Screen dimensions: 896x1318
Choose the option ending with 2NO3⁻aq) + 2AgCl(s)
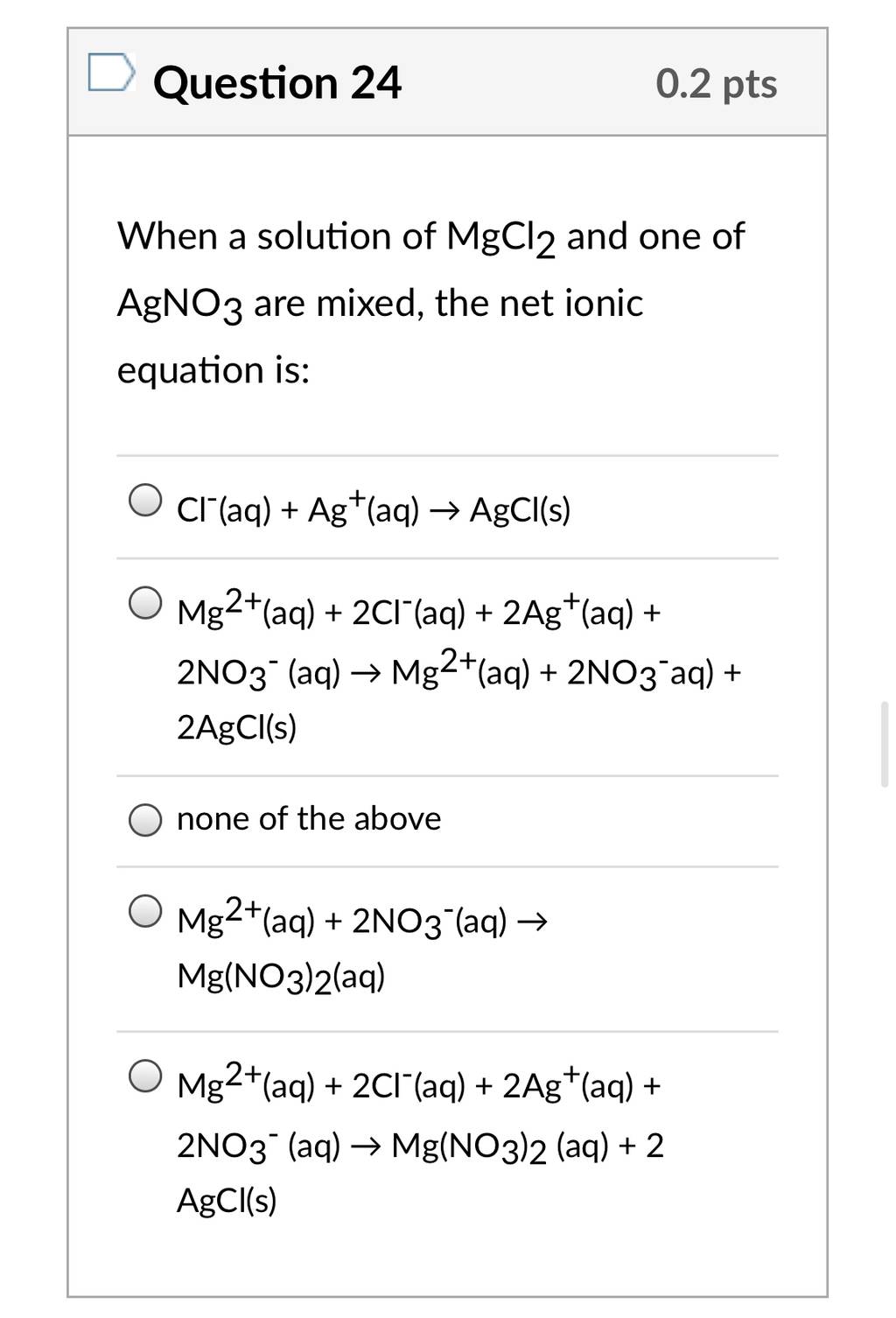(145, 604)
